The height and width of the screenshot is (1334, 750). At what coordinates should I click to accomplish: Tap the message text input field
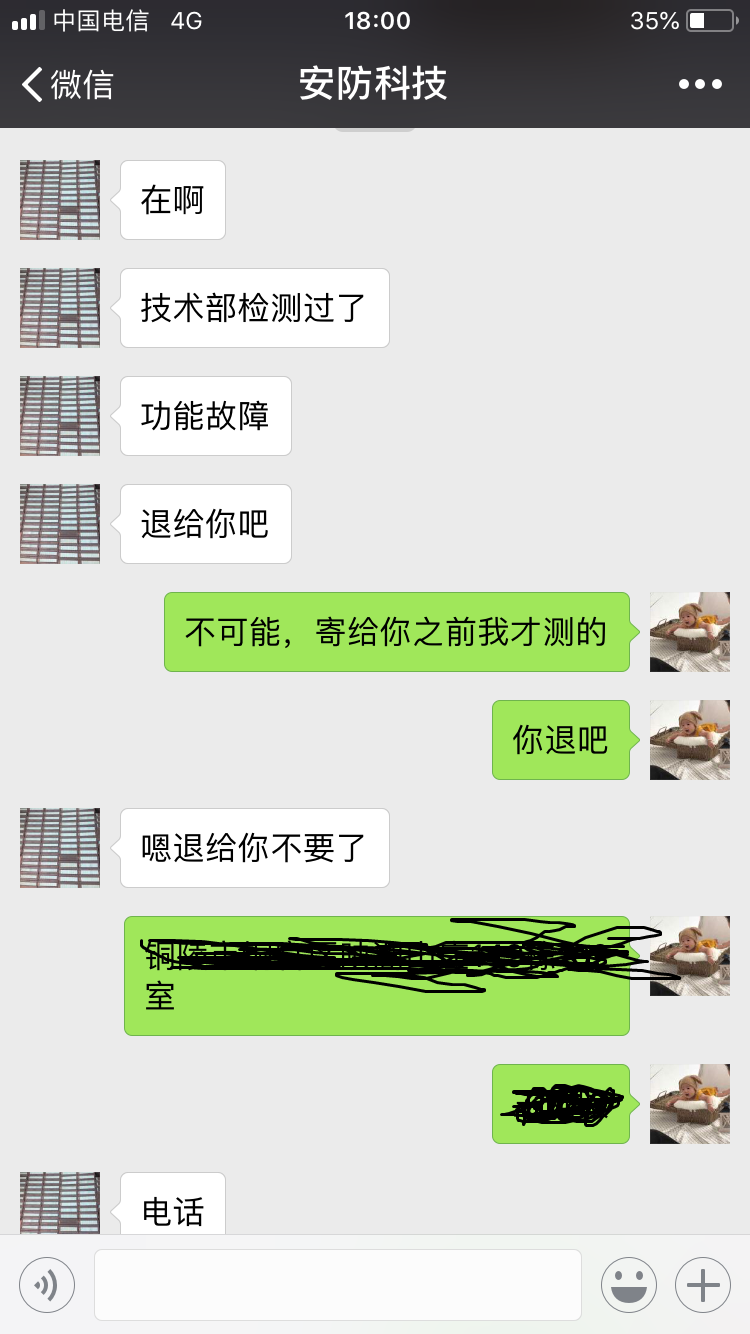pos(338,1285)
